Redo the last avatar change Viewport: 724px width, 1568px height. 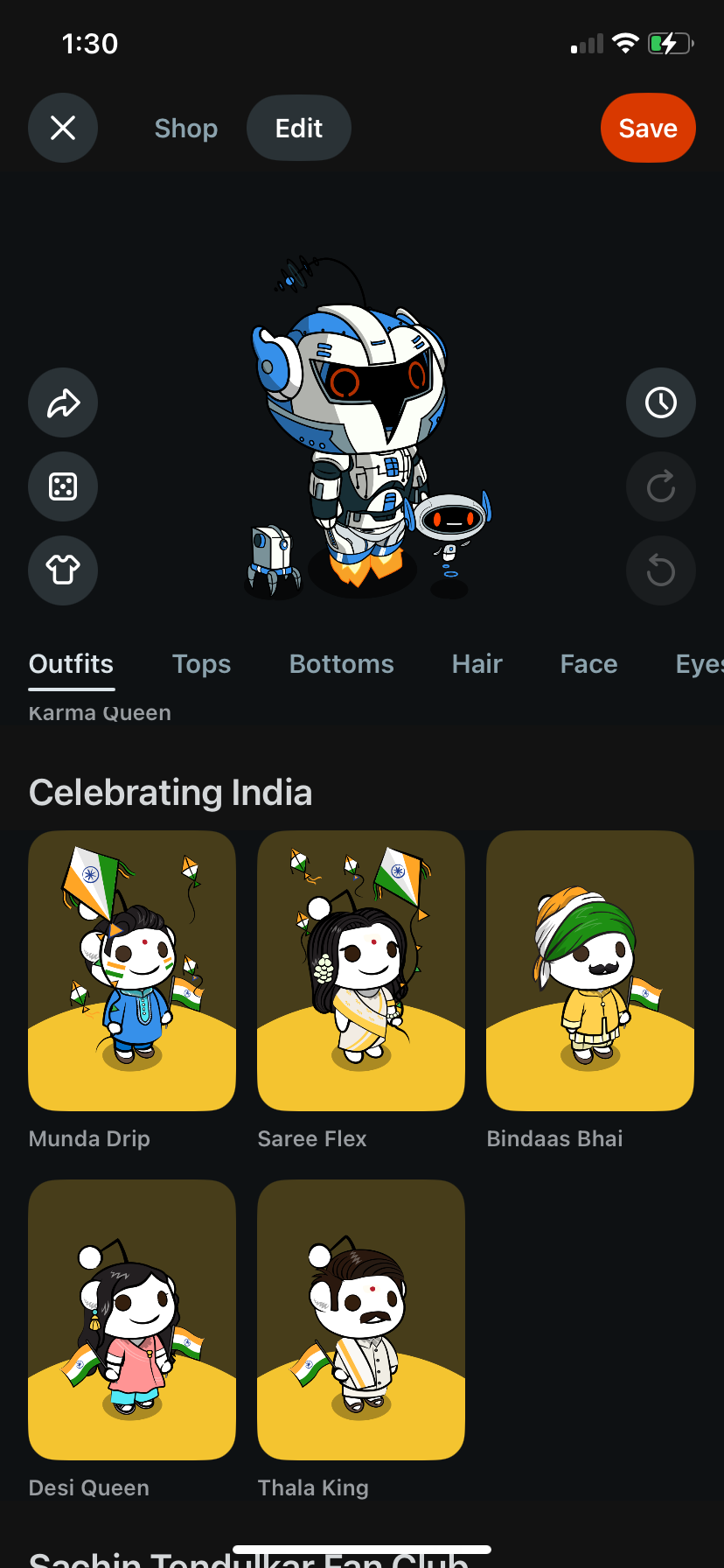[661, 486]
